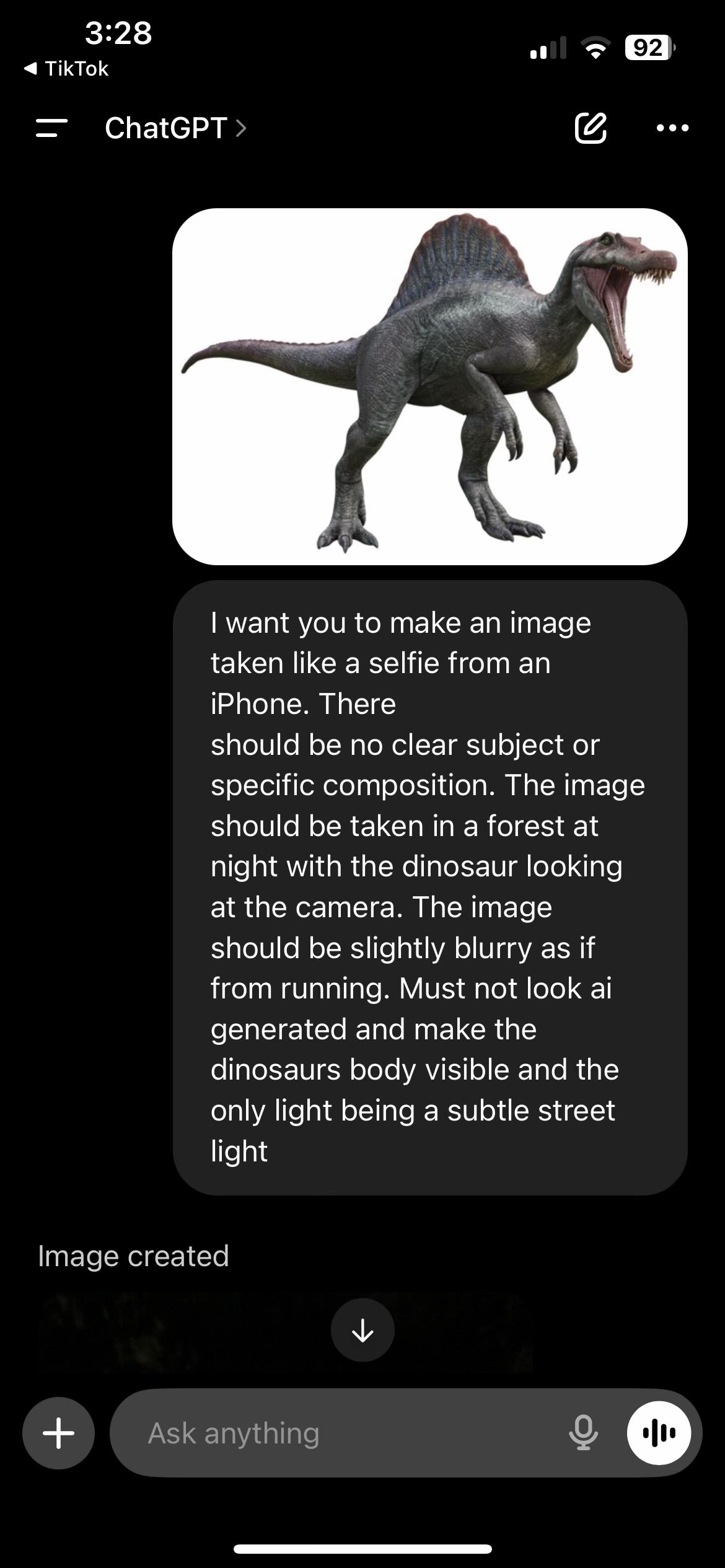Jump to the bottom of the conversation
725x1568 pixels.
362,1329
